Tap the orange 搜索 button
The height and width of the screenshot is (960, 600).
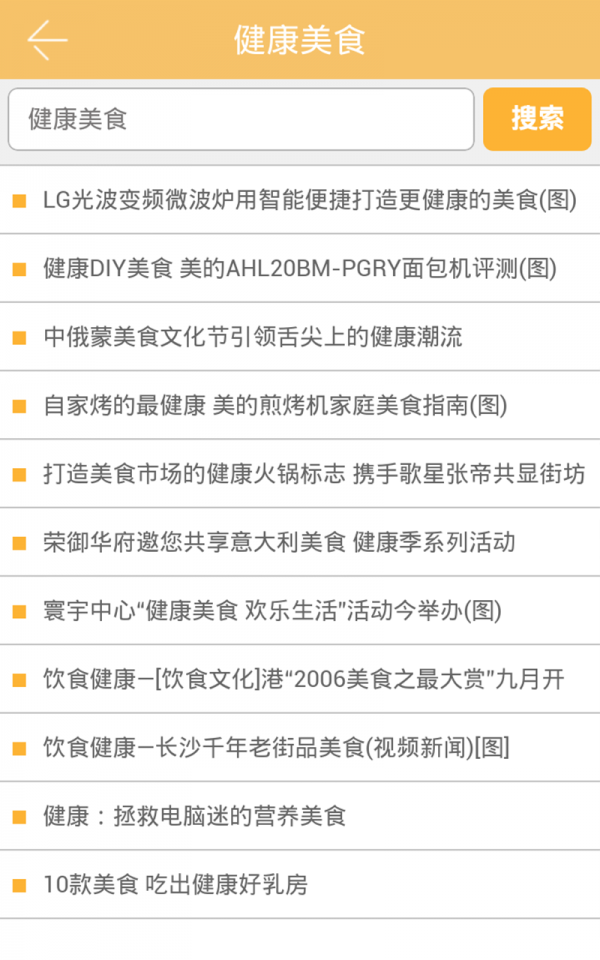point(537,119)
